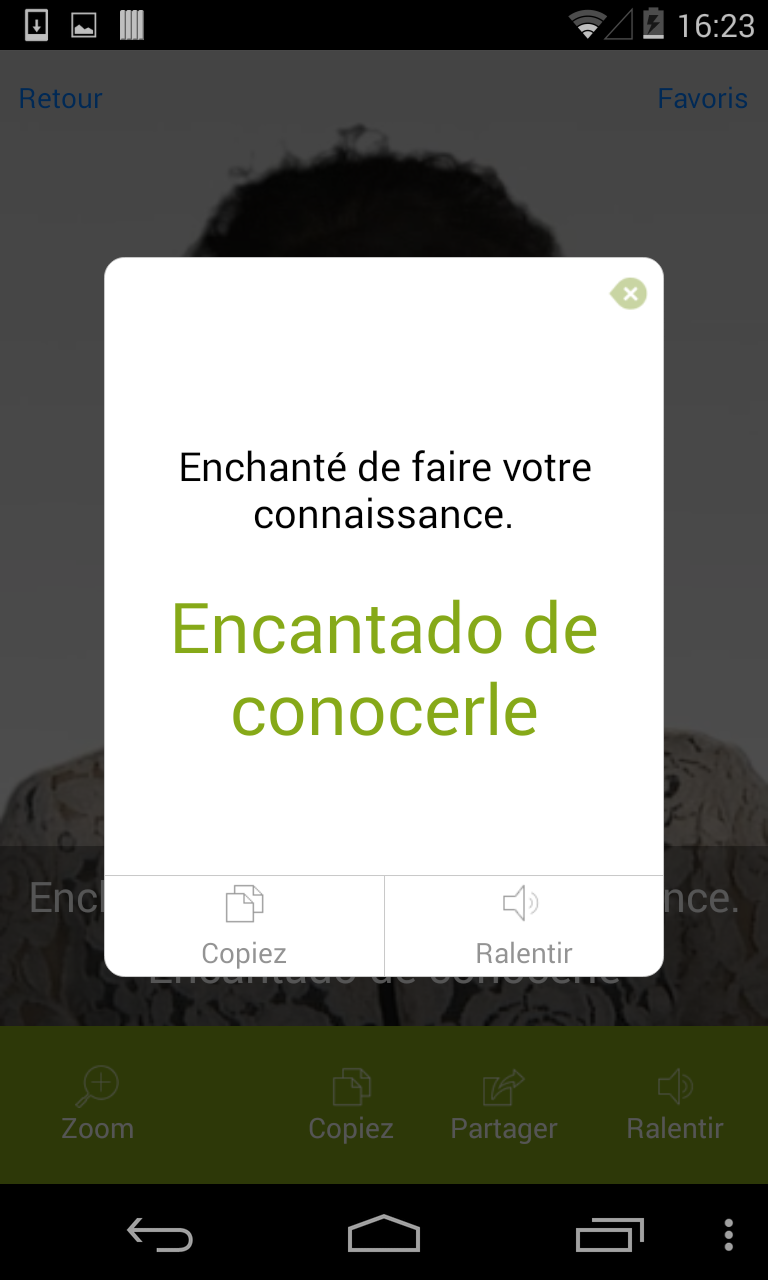Open Favoris
The width and height of the screenshot is (768, 1280).
702,99
